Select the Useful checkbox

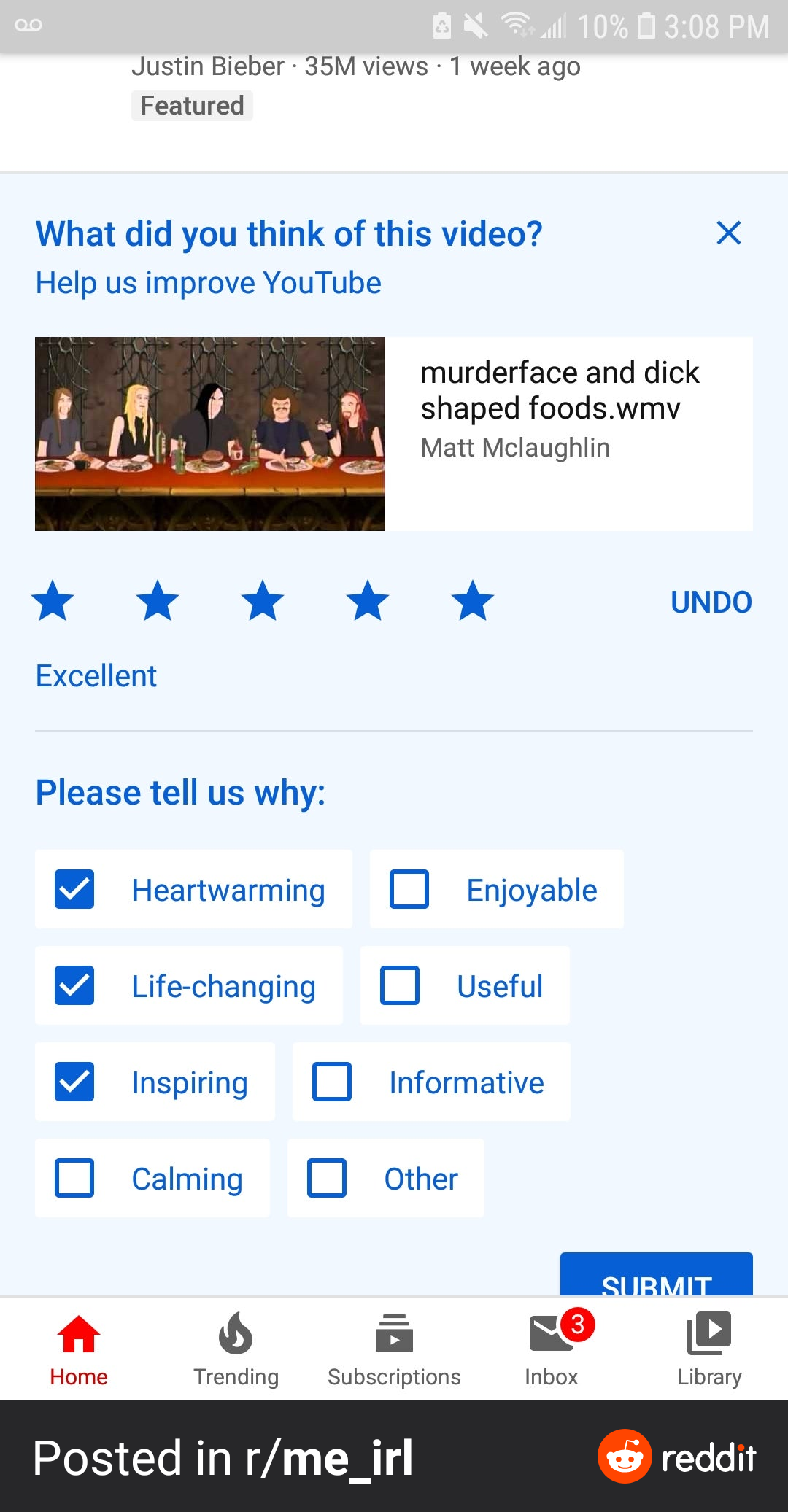point(400,986)
